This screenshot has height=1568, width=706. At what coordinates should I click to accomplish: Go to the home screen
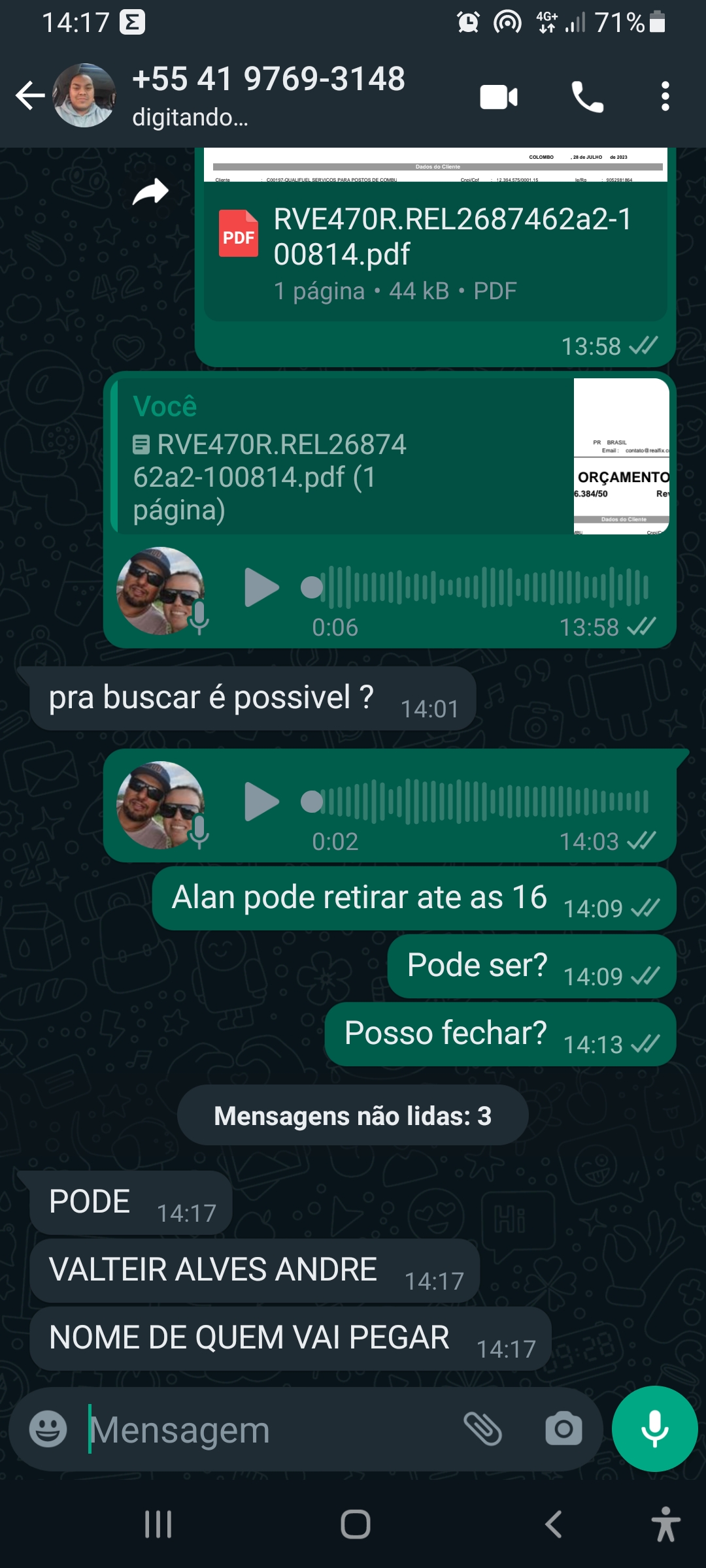pos(355,1524)
